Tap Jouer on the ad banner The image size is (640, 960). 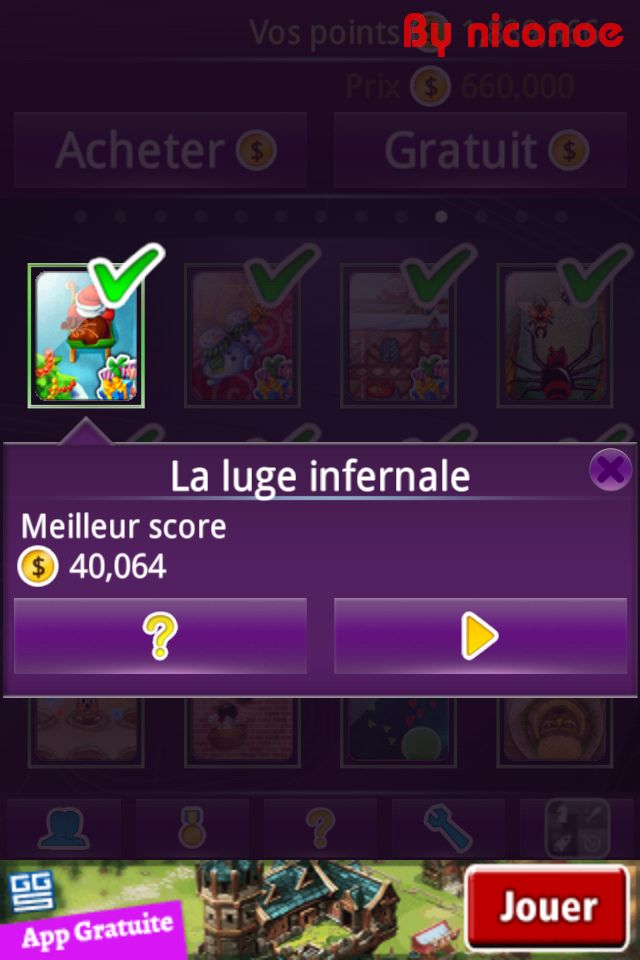tap(547, 907)
